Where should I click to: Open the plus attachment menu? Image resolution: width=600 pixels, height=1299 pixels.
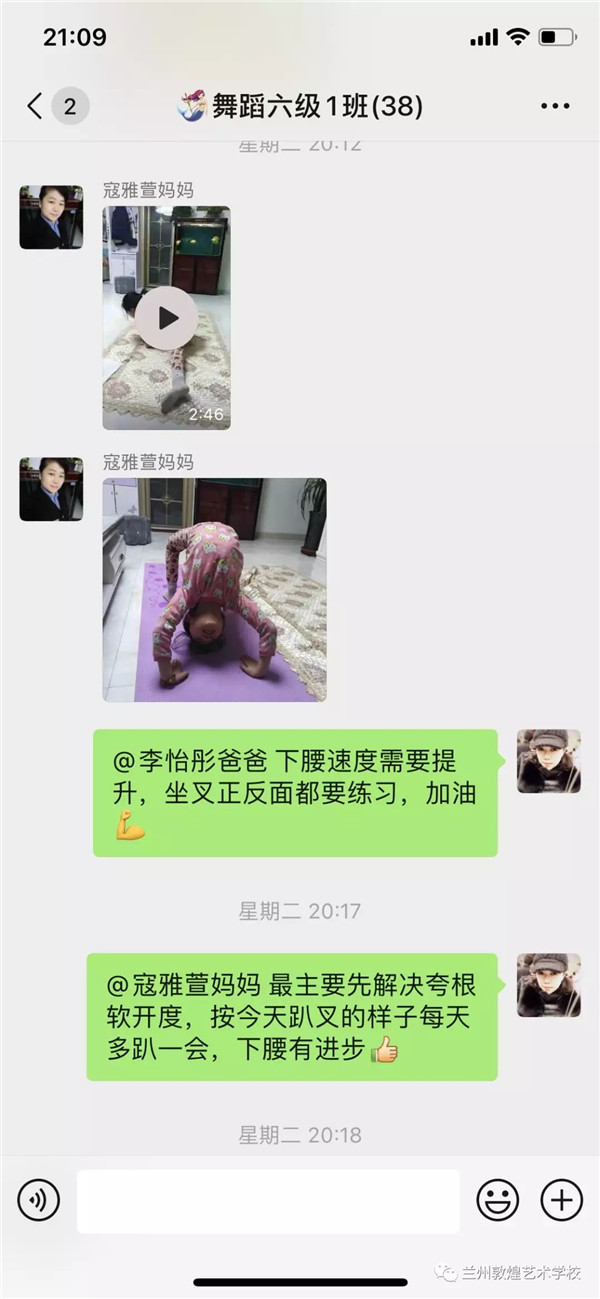coord(561,1199)
